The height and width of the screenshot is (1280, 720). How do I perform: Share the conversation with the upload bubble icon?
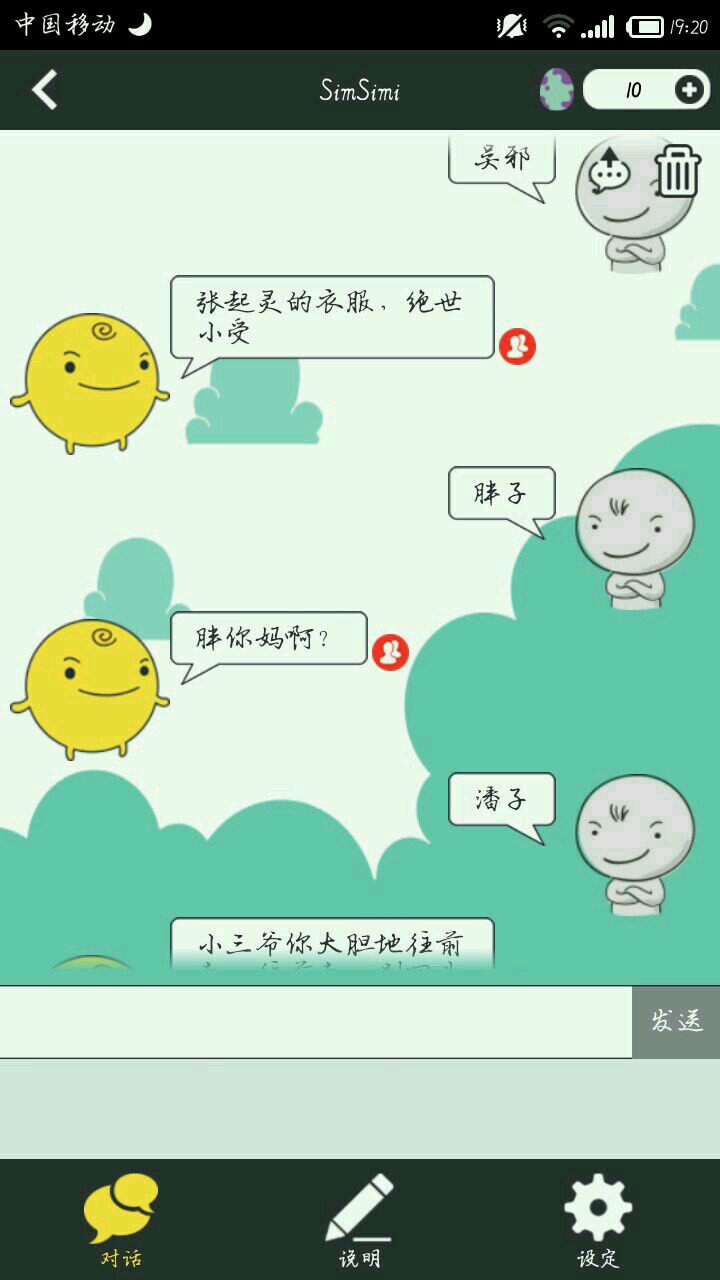(610, 170)
